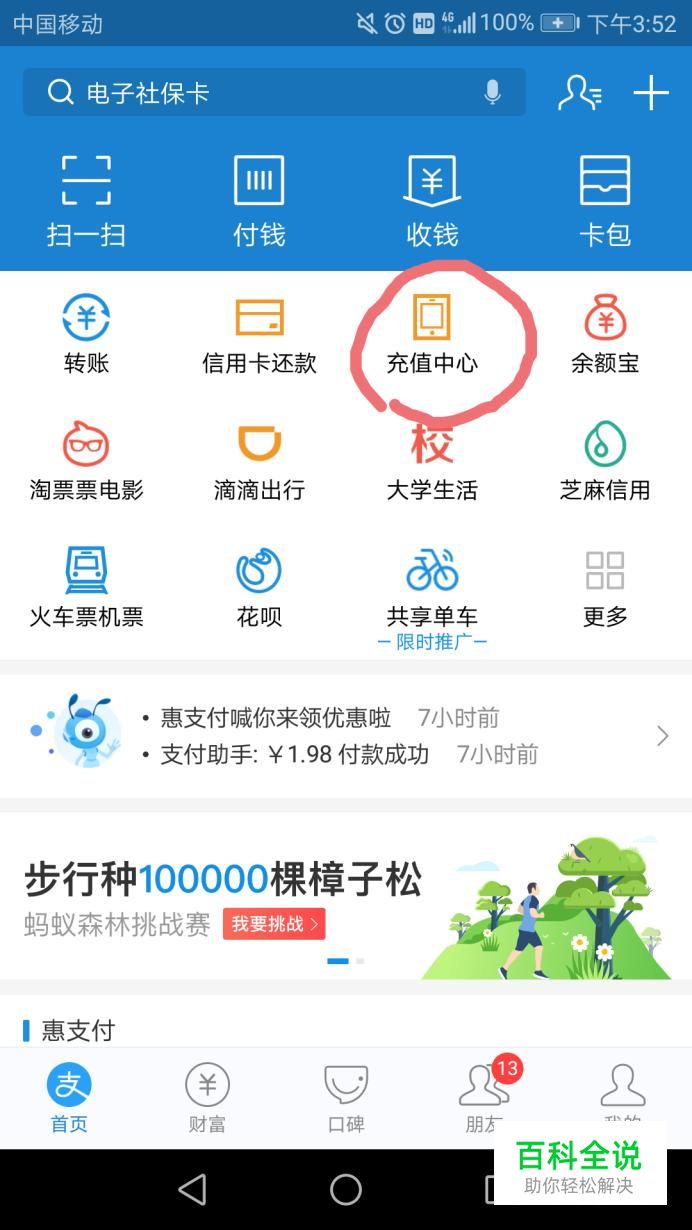Open 付钱 payment code

(259, 200)
